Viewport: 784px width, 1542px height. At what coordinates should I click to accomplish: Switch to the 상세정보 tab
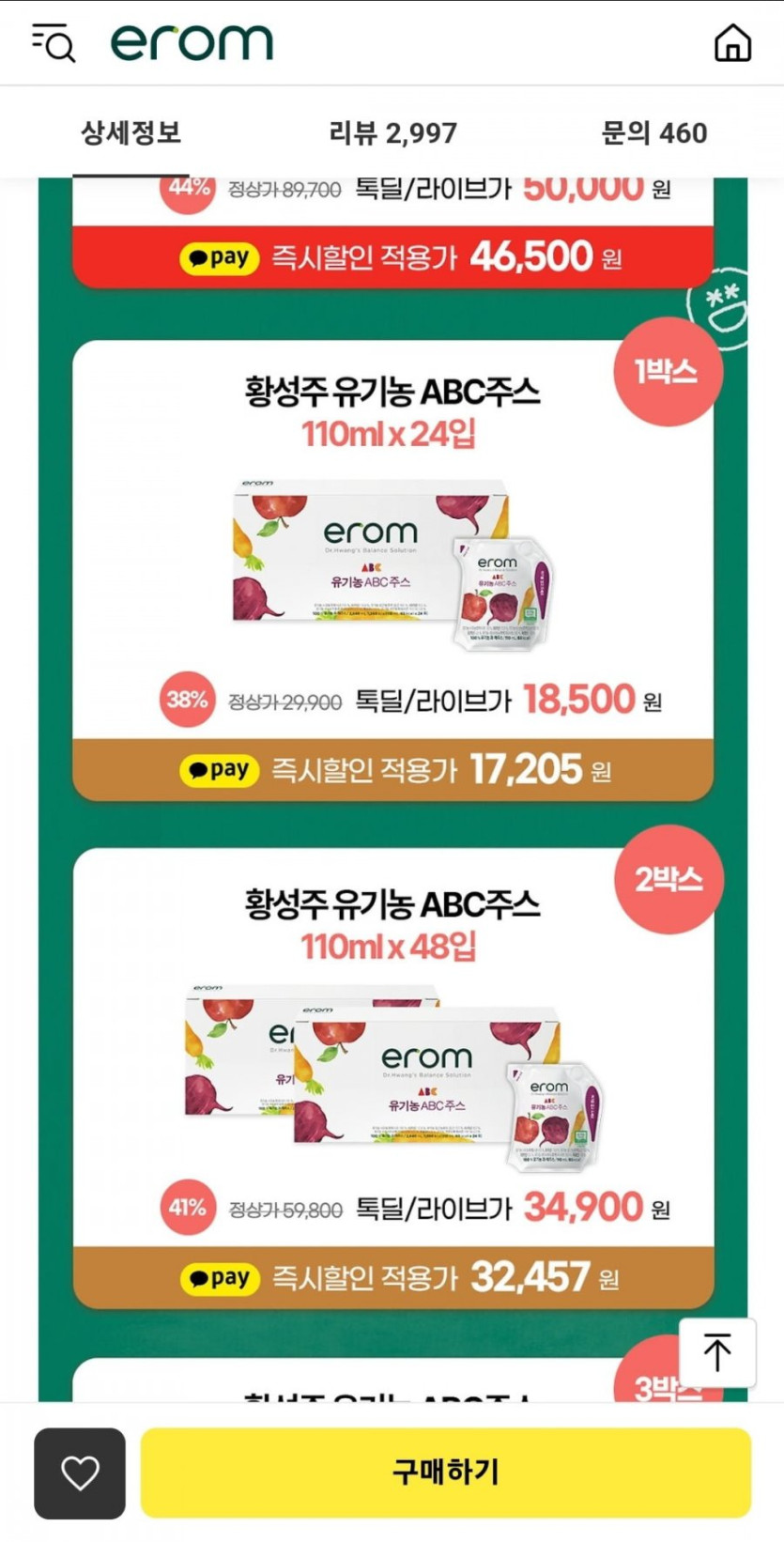point(131,133)
